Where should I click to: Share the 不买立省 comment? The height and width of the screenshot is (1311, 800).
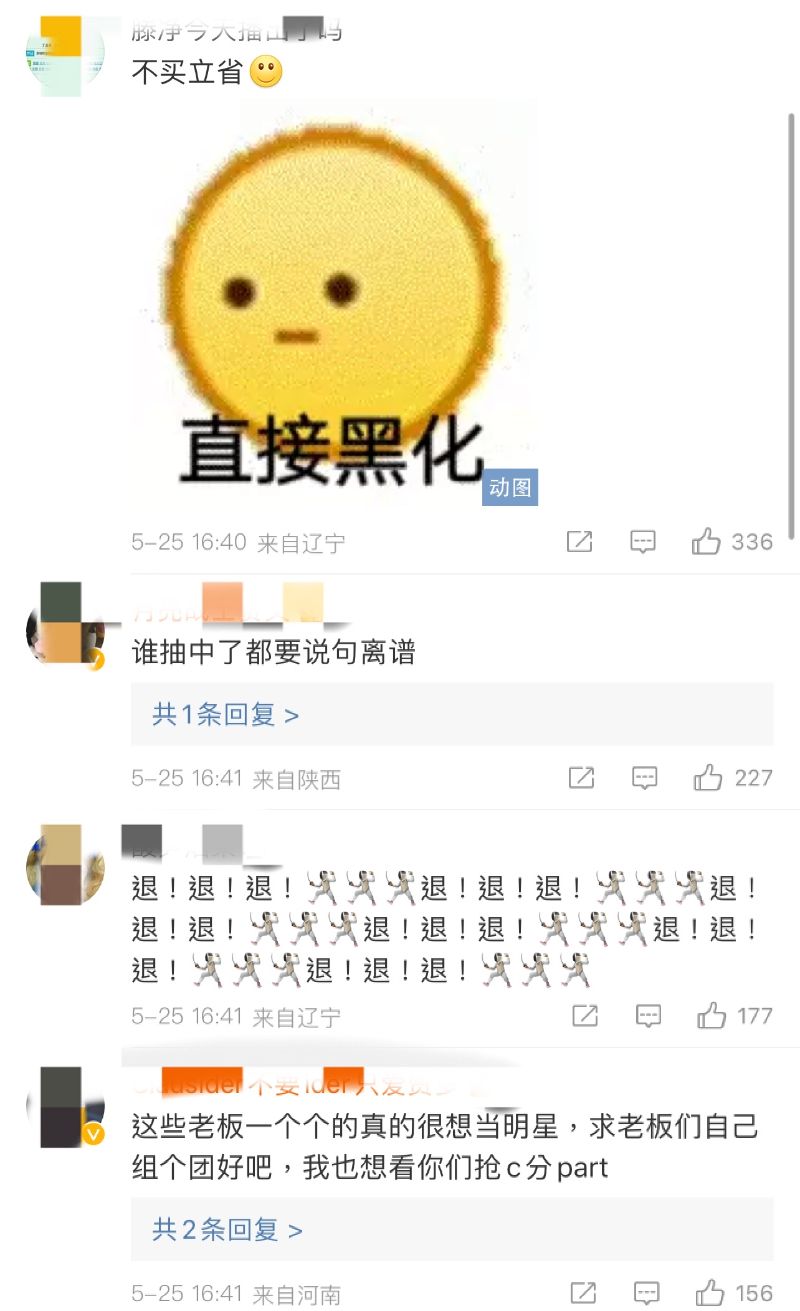[x=579, y=542]
